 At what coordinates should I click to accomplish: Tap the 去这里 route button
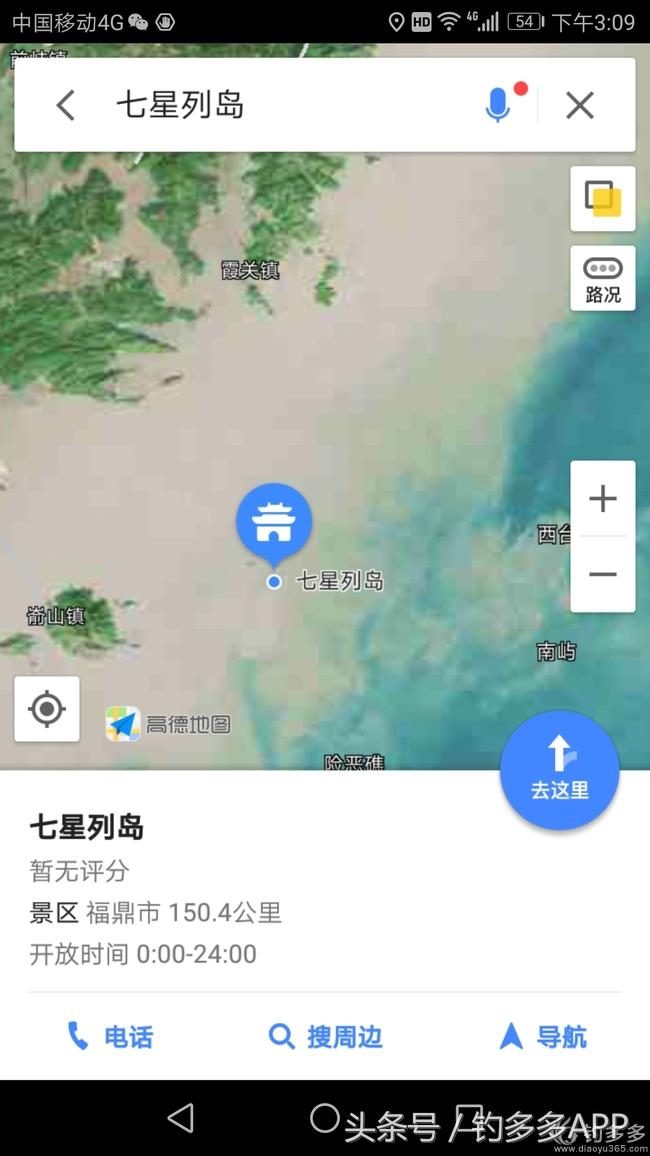560,769
